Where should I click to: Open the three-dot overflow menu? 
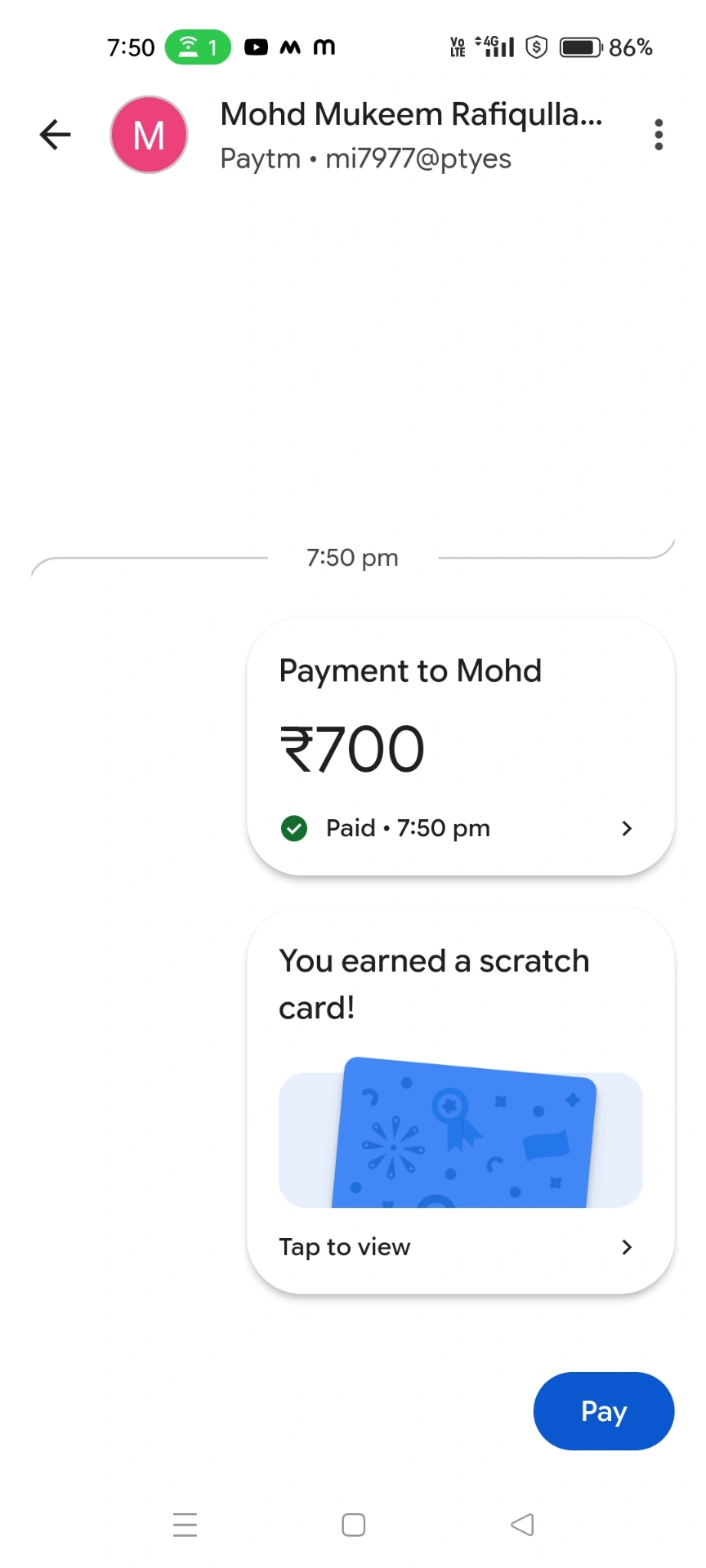[658, 135]
